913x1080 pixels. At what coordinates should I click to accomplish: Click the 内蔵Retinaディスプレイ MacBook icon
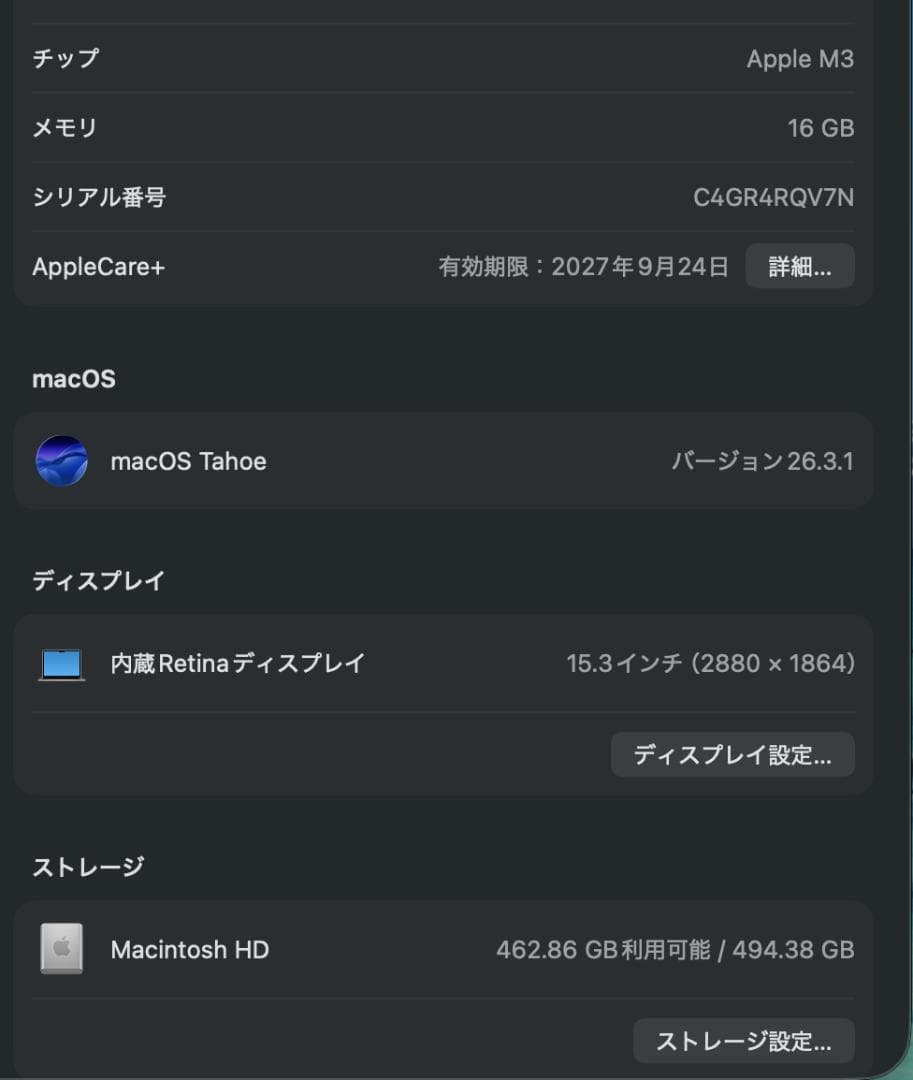[62, 662]
